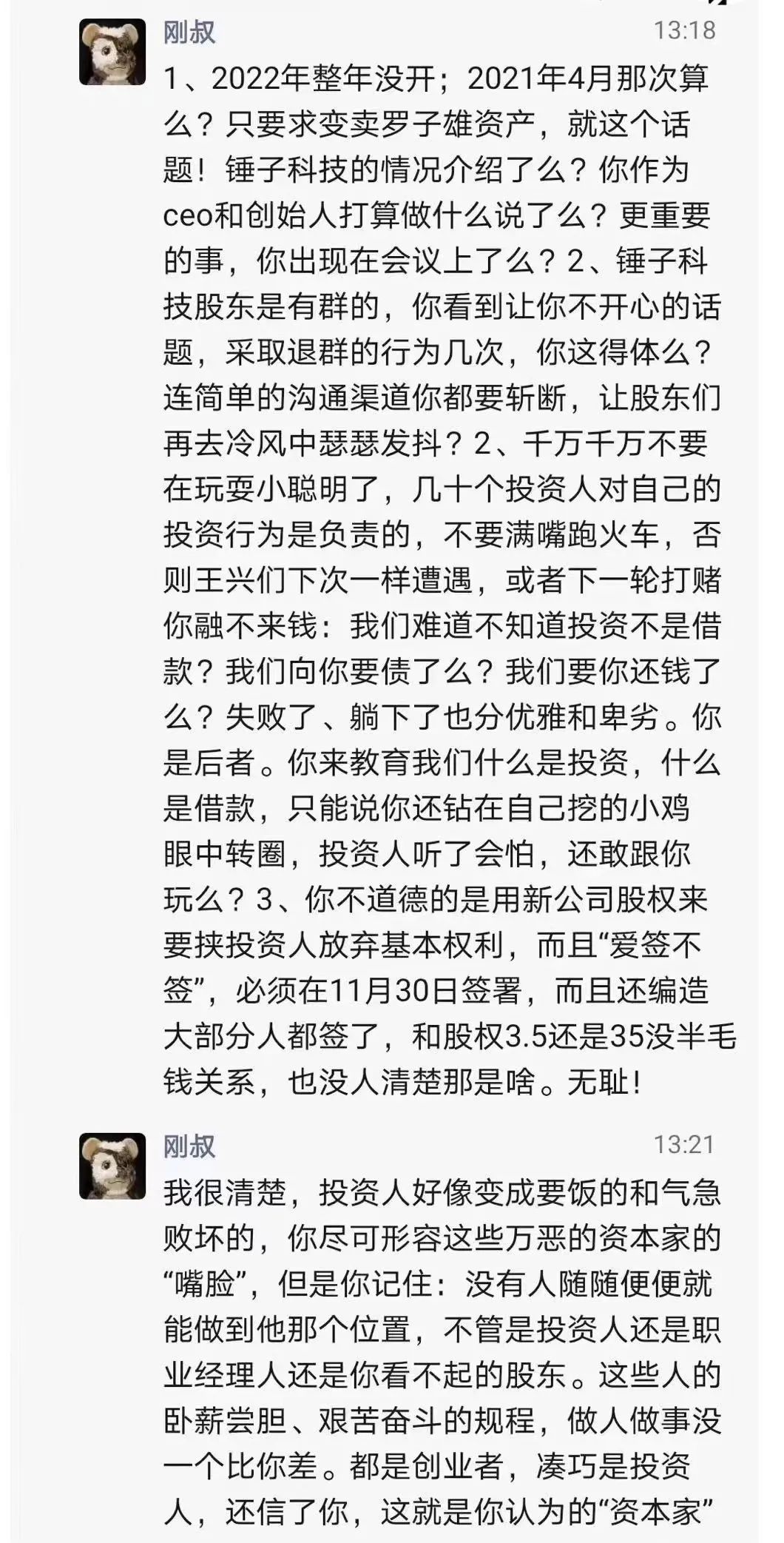The image size is (784, 1543).
Task: Open 刚叔's avatar beside the 13:21 message
Action: point(112,1166)
